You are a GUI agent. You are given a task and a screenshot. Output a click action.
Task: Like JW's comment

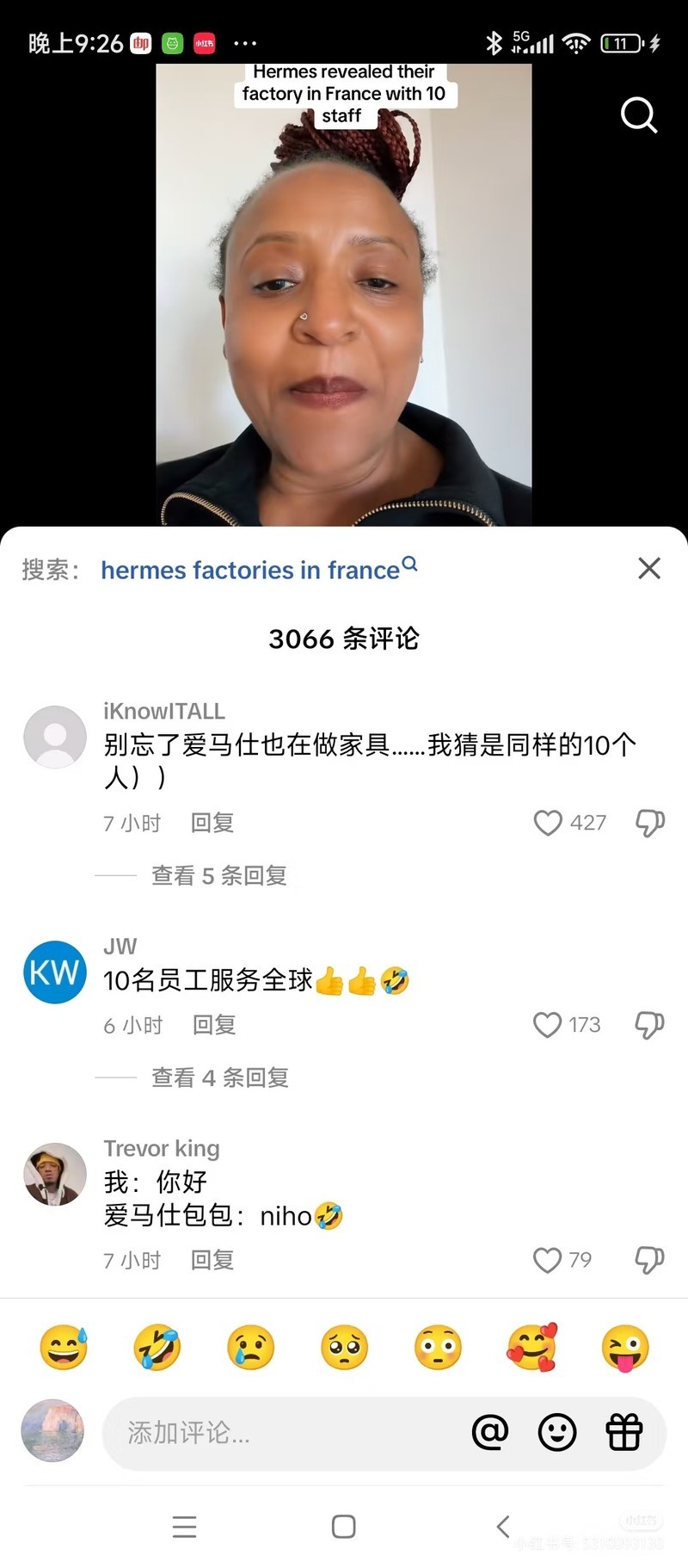(548, 1024)
